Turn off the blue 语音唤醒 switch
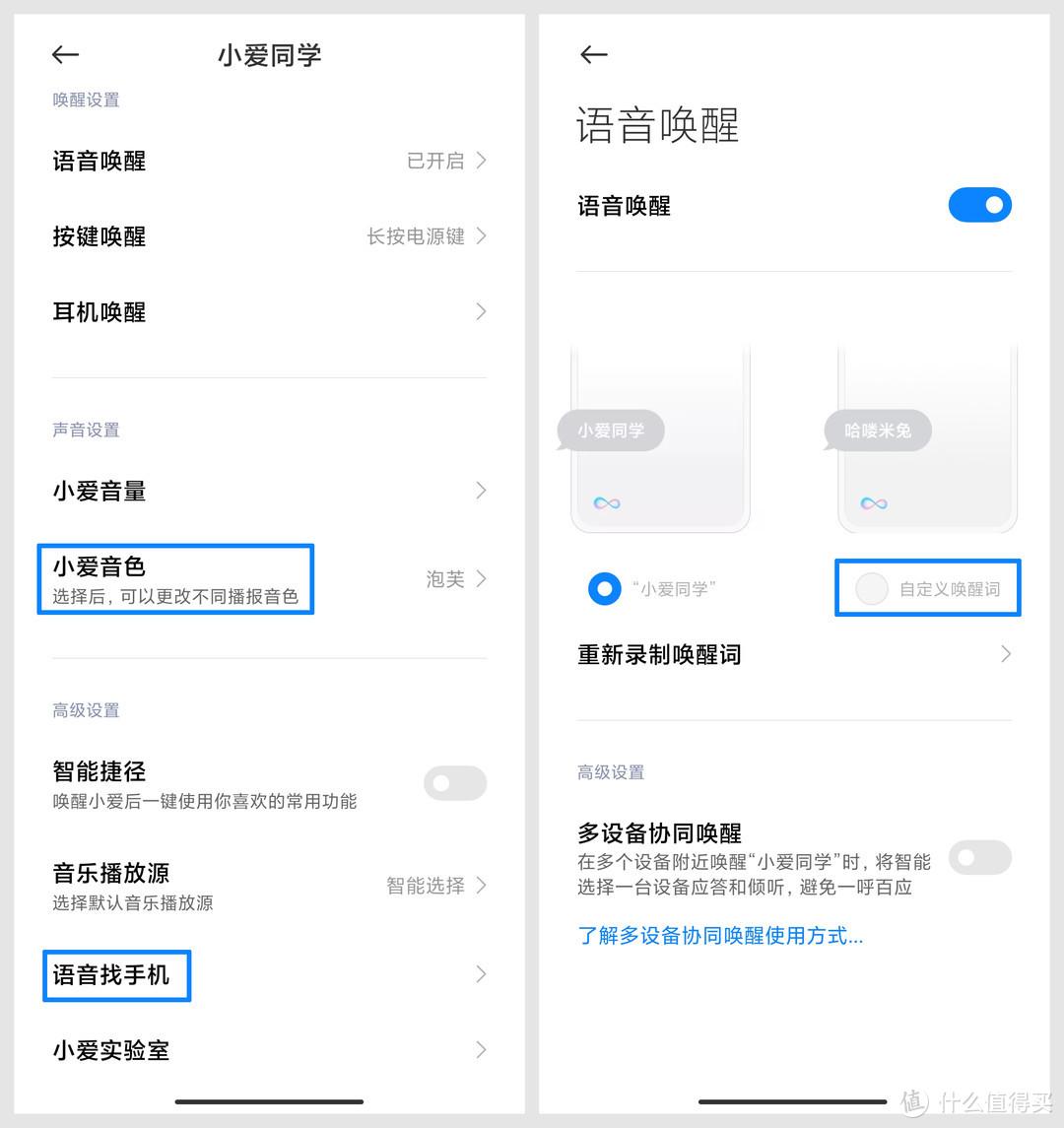1064x1128 pixels. tap(980, 205)
